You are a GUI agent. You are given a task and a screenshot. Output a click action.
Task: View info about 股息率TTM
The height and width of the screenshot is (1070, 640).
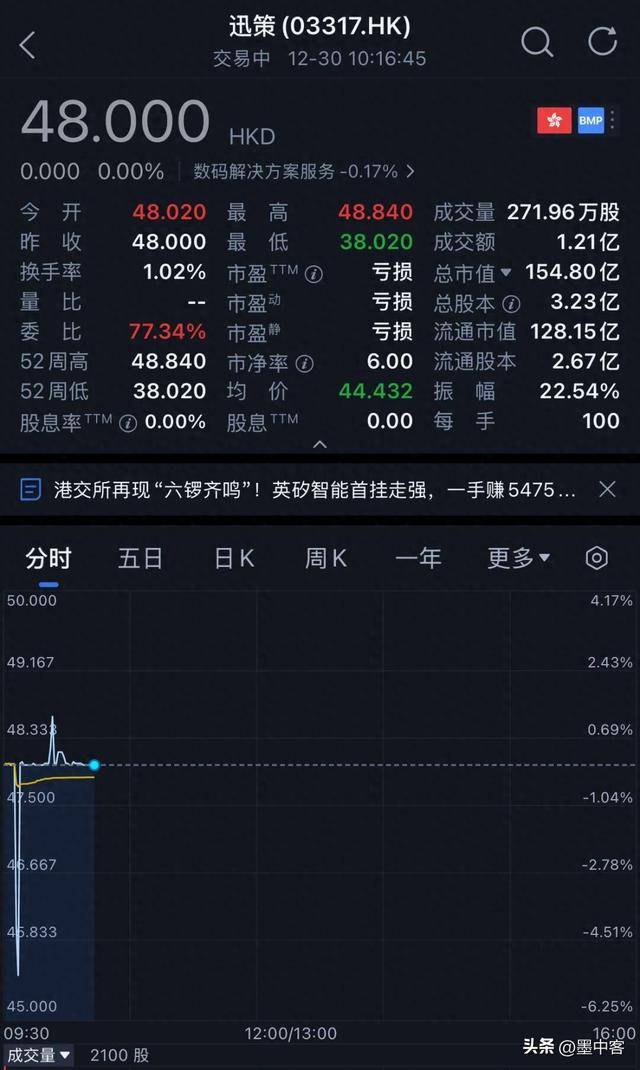point(128,423)
